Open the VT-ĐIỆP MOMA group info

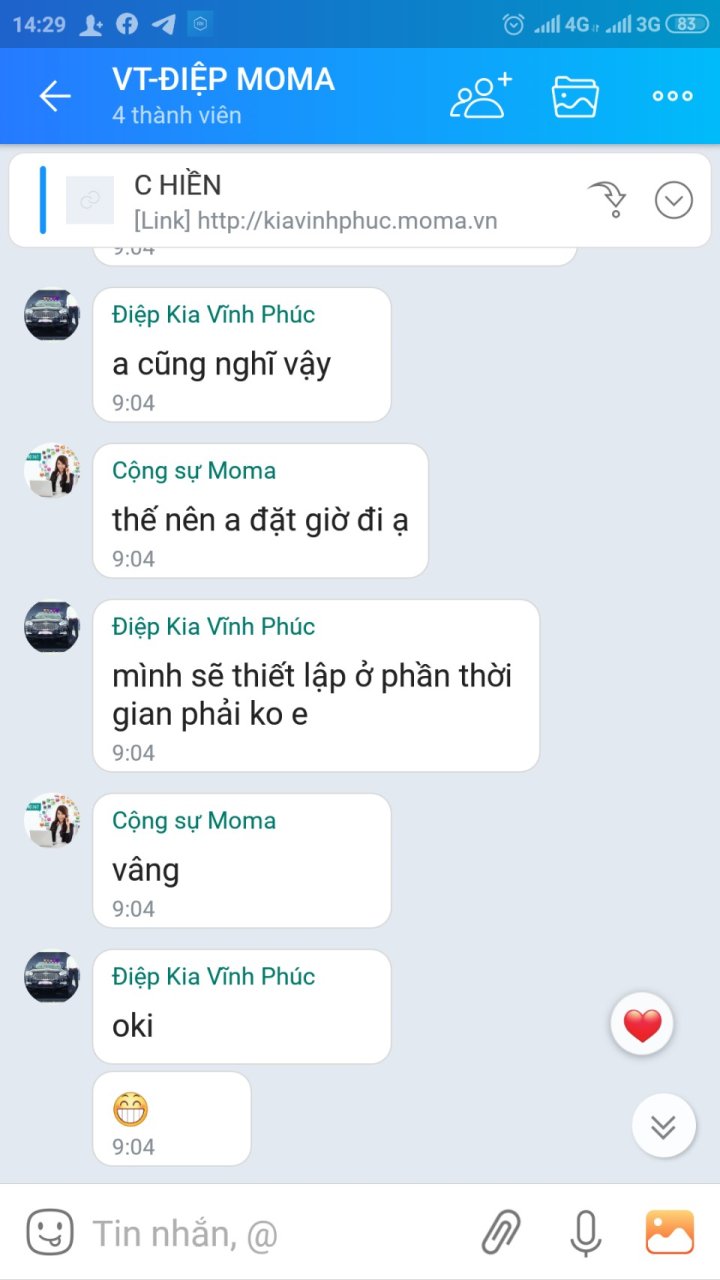click(x=224, y=95)
